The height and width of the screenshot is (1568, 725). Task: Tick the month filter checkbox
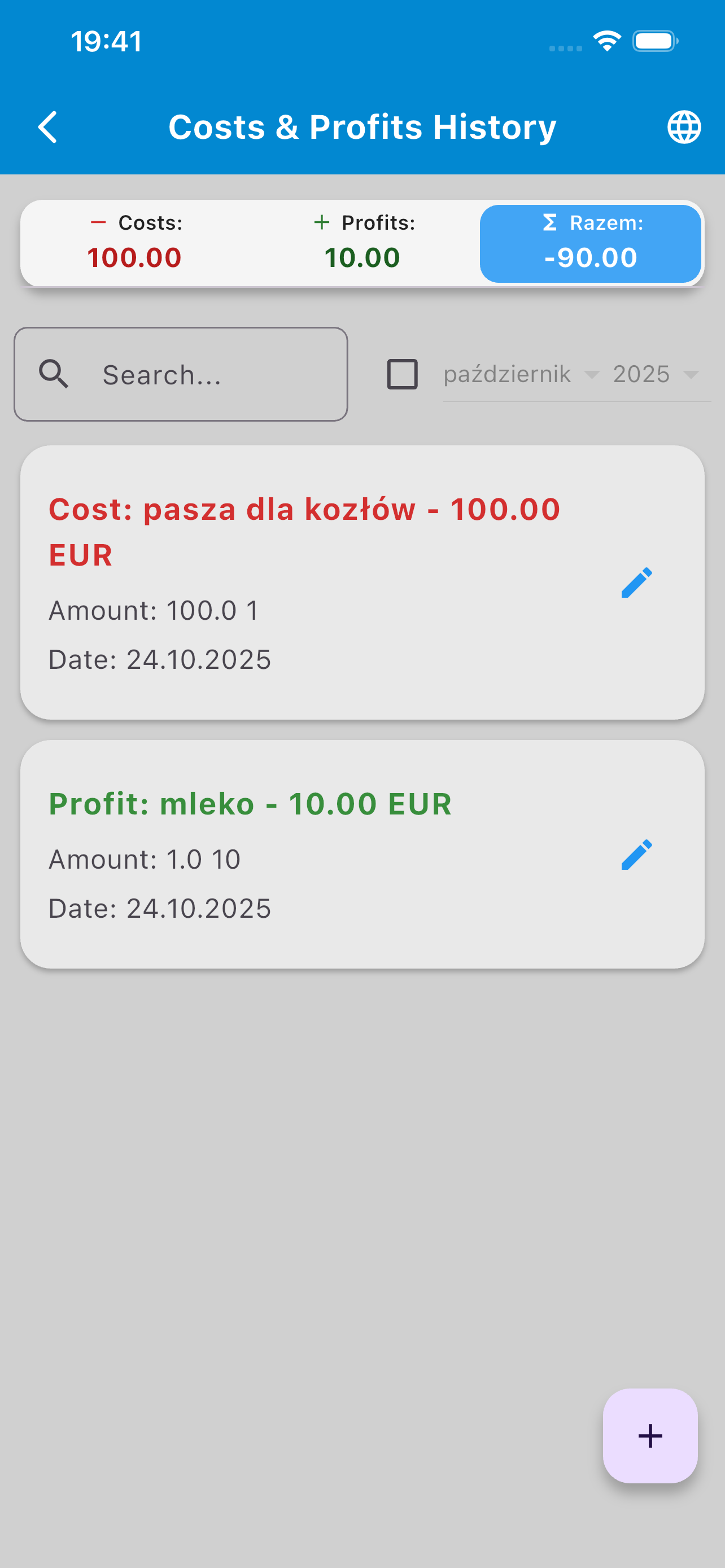coord(403,374)
